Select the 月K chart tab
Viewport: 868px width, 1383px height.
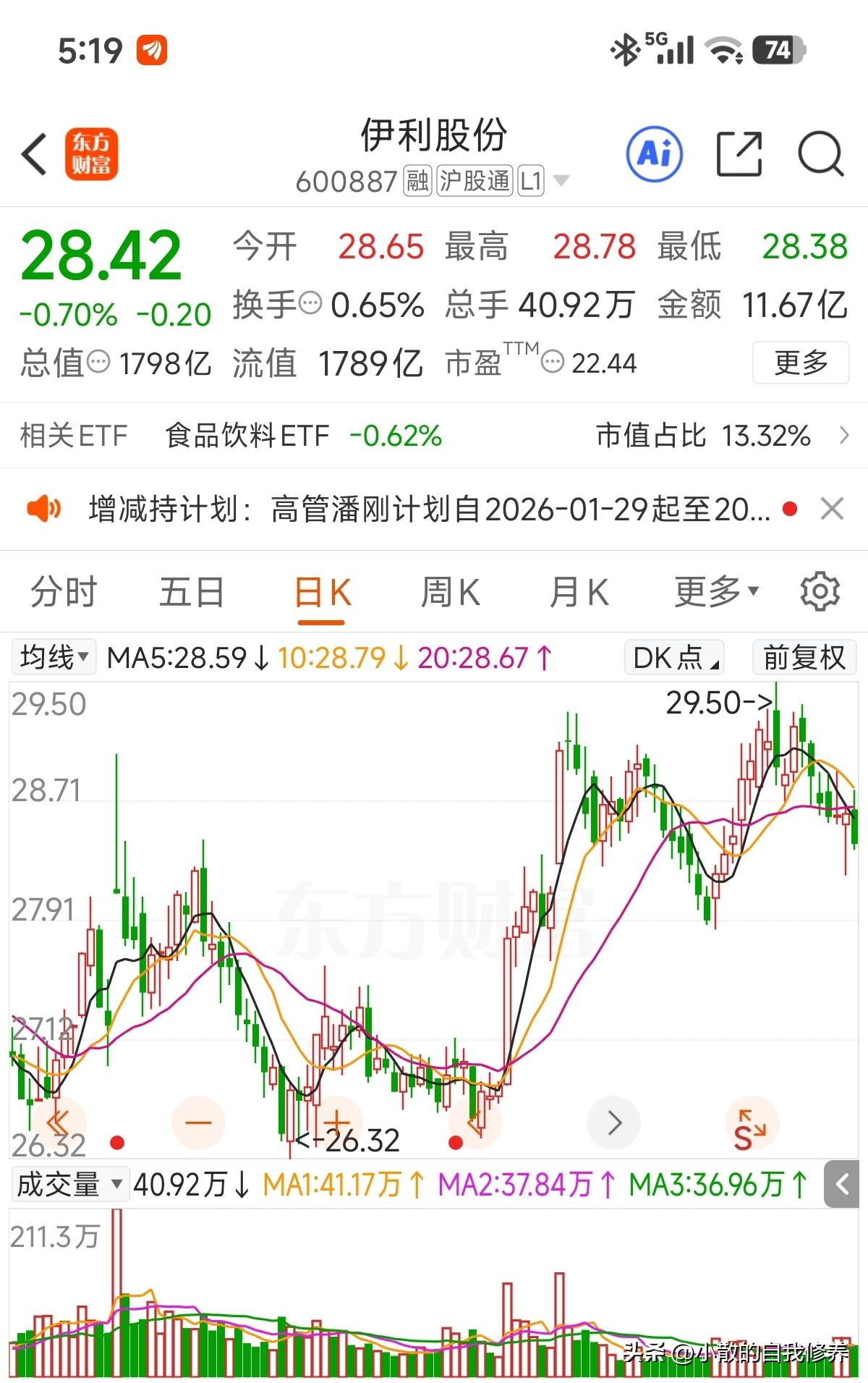pos(579,593)
